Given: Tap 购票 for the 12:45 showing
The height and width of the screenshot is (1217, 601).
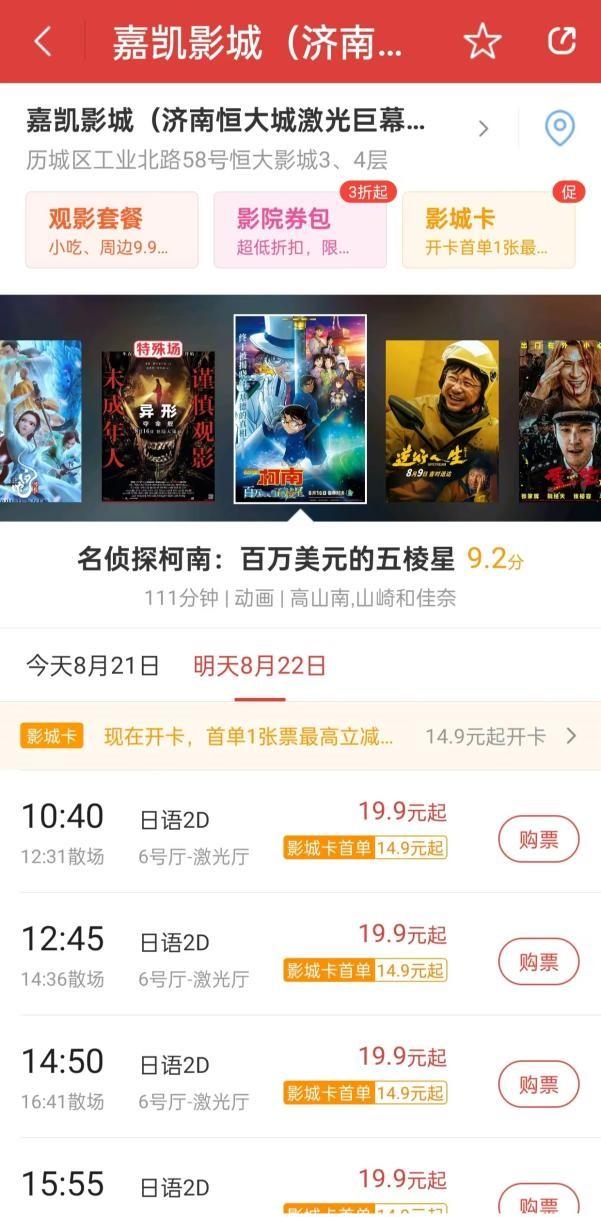Looking at the screenshot, I should point(538,962).
